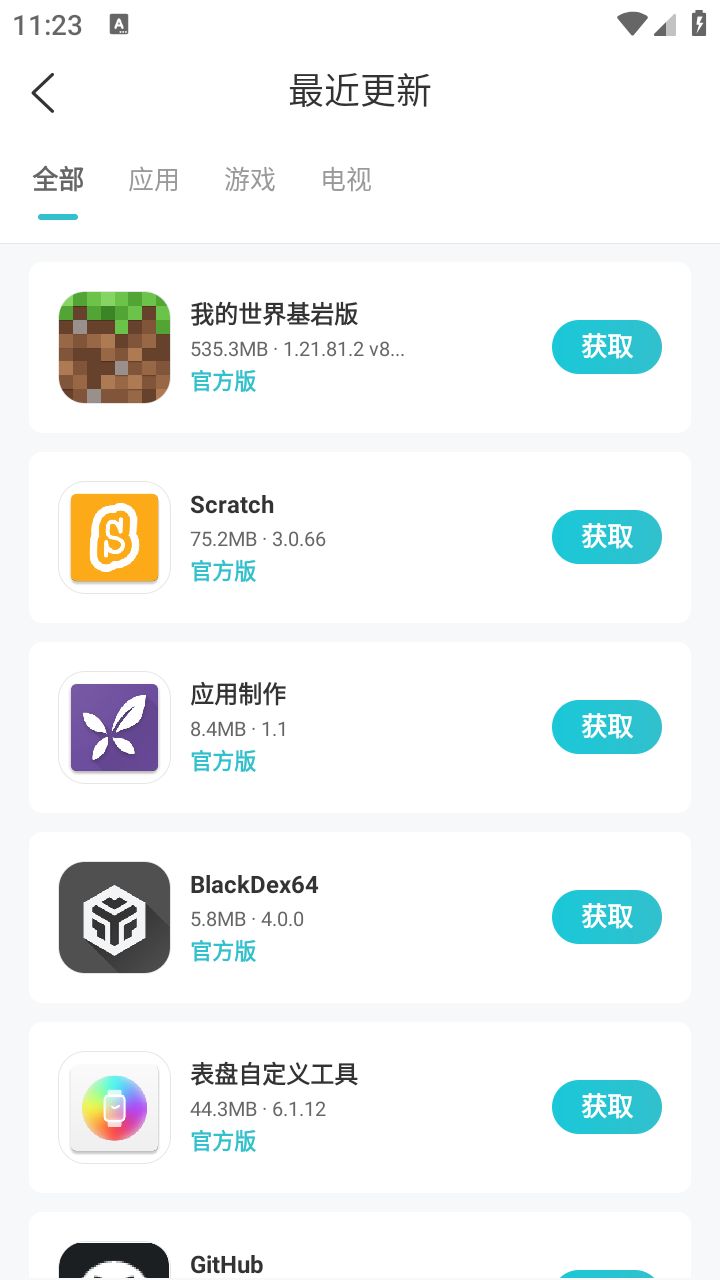
Task: Tap the battery indicator in status bar
Action: (x=699, y=25)
